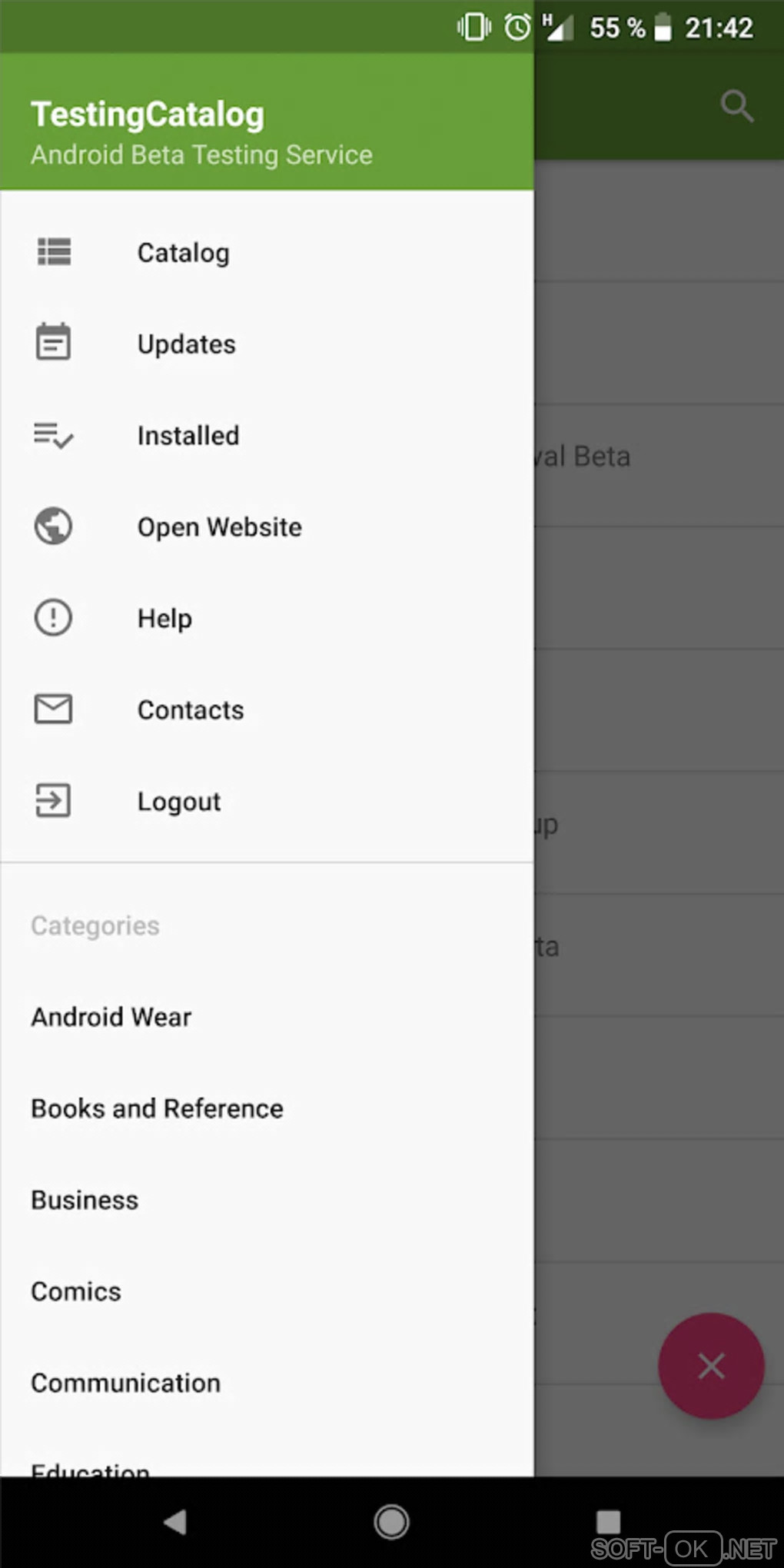The height and width of the screenshot is (1568, 784).
Task: Open the Comics category
Action: [76, 1291]
